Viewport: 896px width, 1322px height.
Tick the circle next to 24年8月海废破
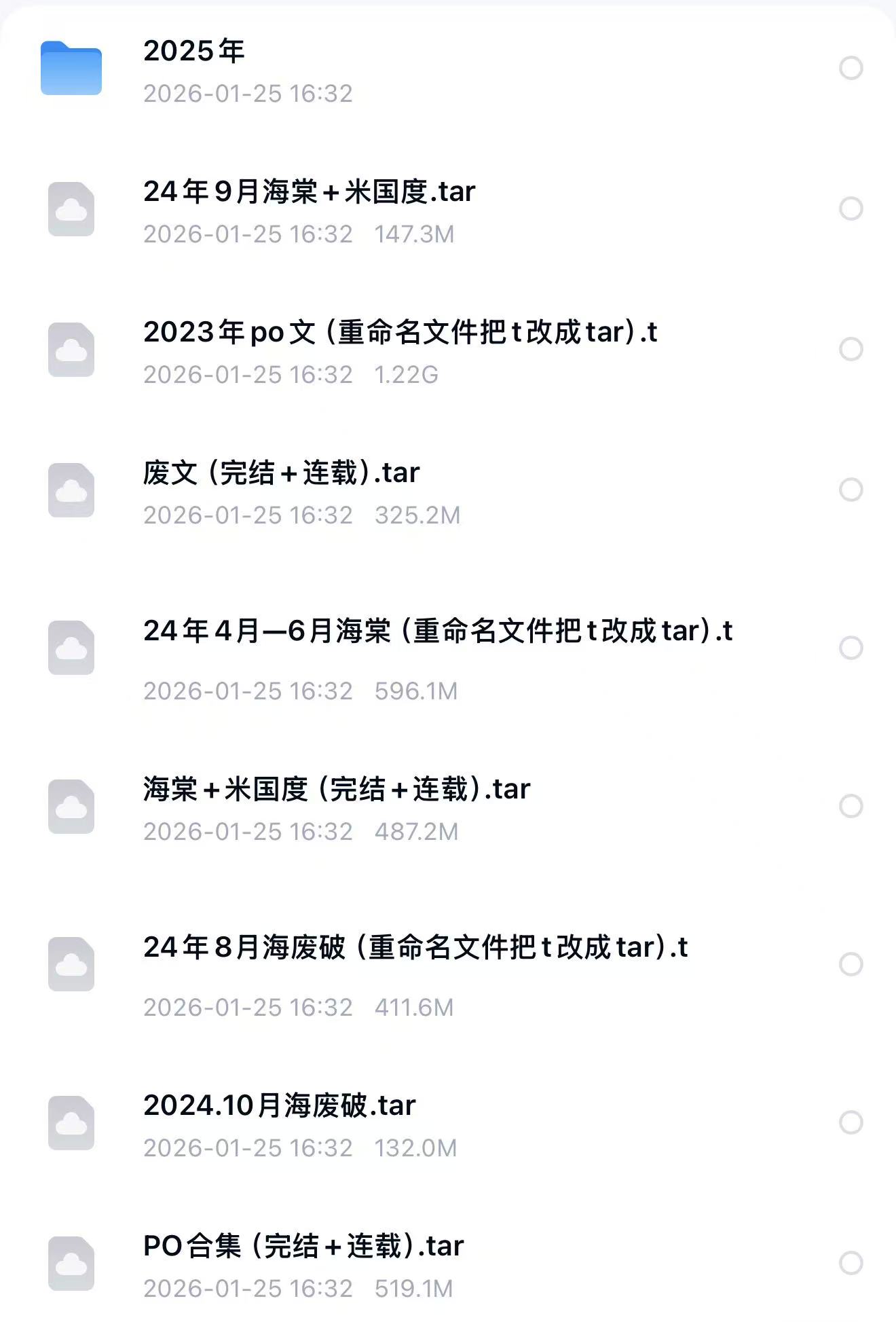click(x=851, y=964)
